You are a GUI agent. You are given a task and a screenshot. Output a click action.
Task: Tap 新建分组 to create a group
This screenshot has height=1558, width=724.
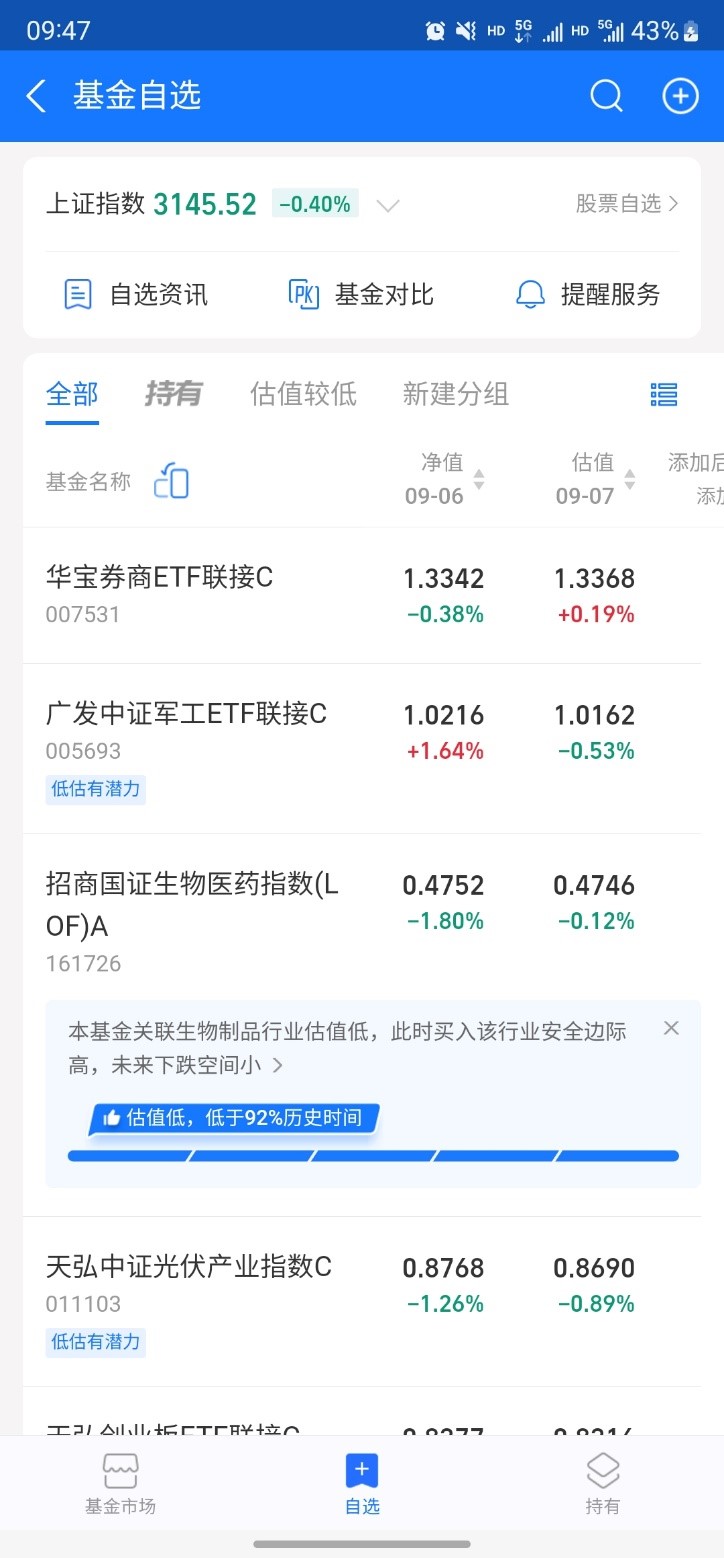click(x=456, y=394)
